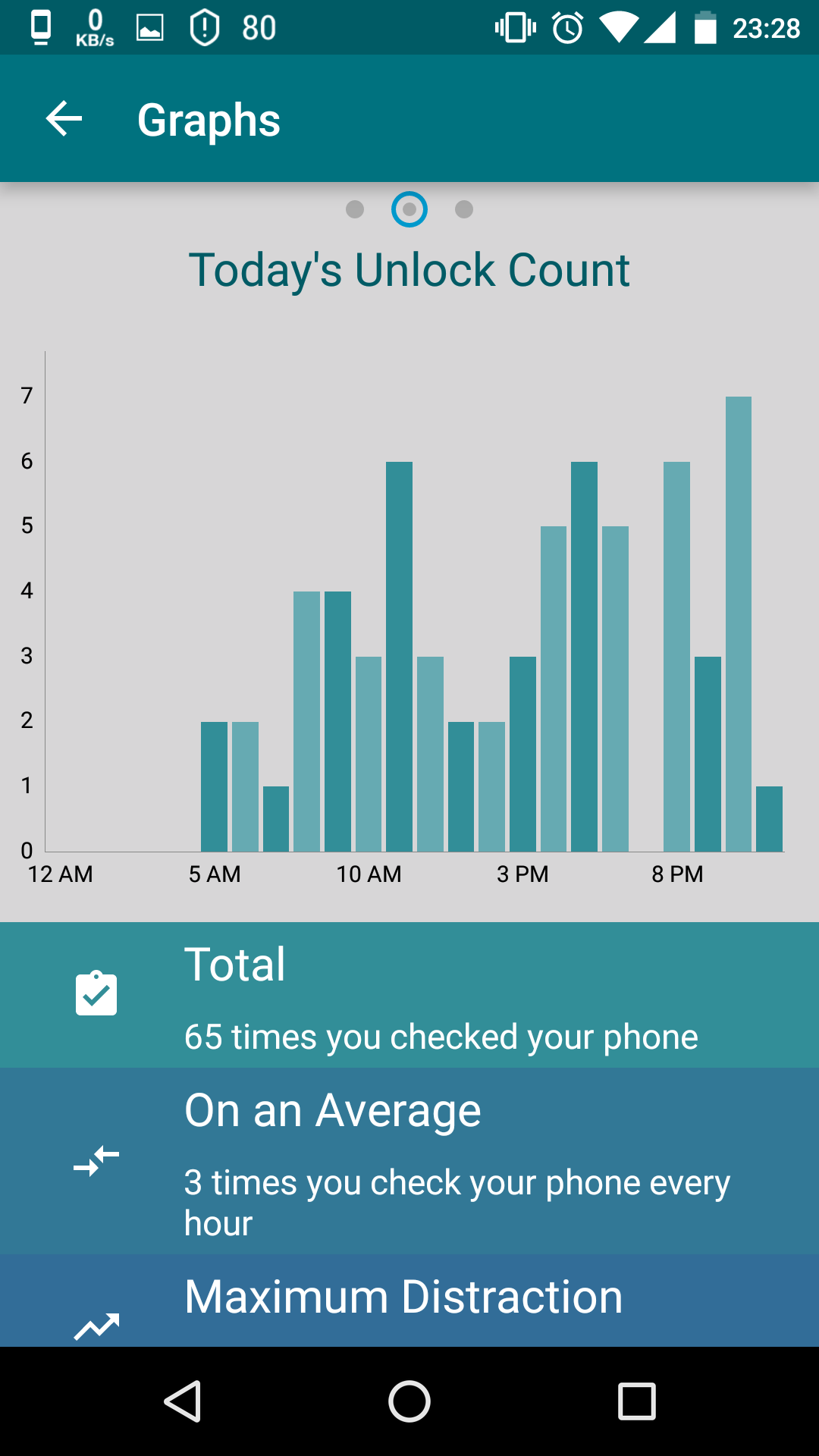Go back using the app bar arrow
Screen dimensions: 819x1456
(64, 119)
